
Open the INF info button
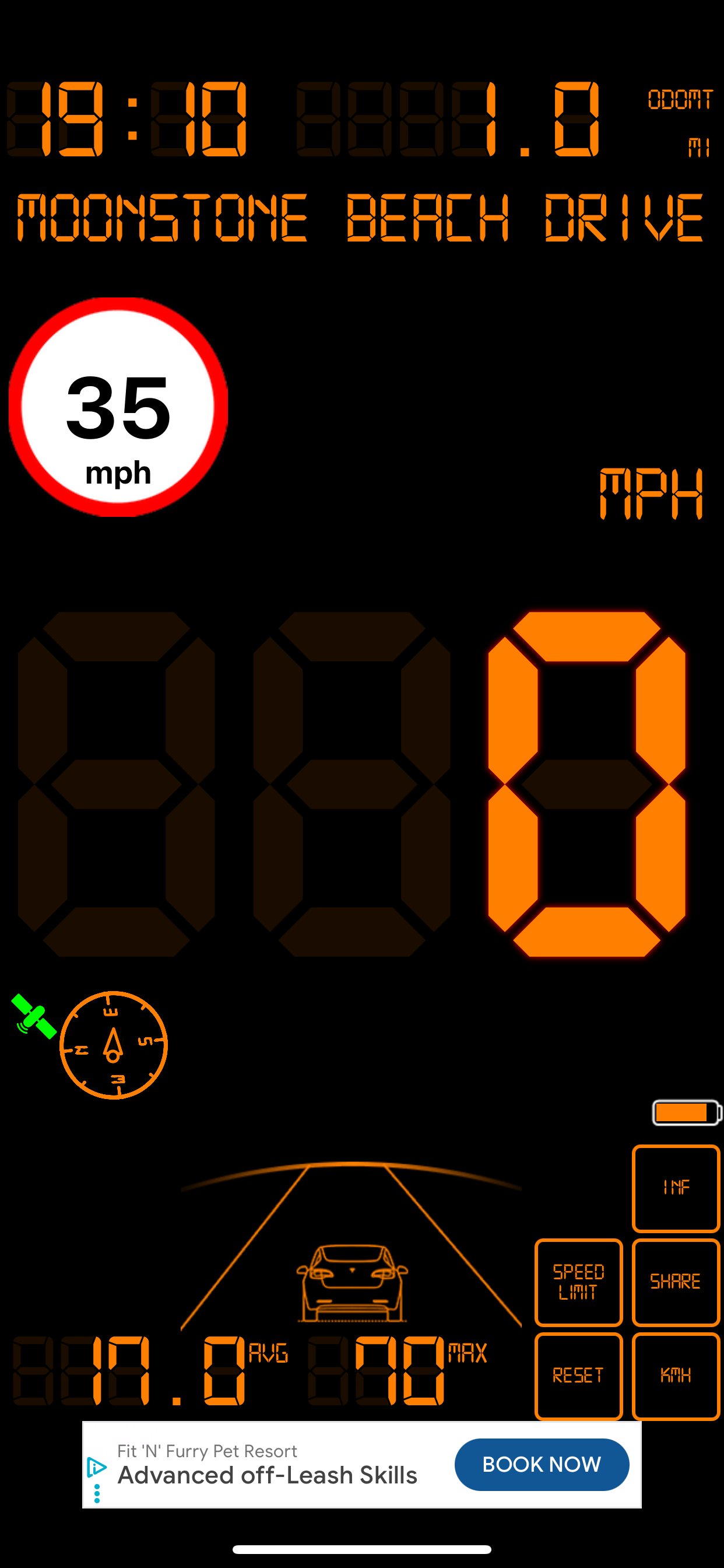pos(676,1188)
